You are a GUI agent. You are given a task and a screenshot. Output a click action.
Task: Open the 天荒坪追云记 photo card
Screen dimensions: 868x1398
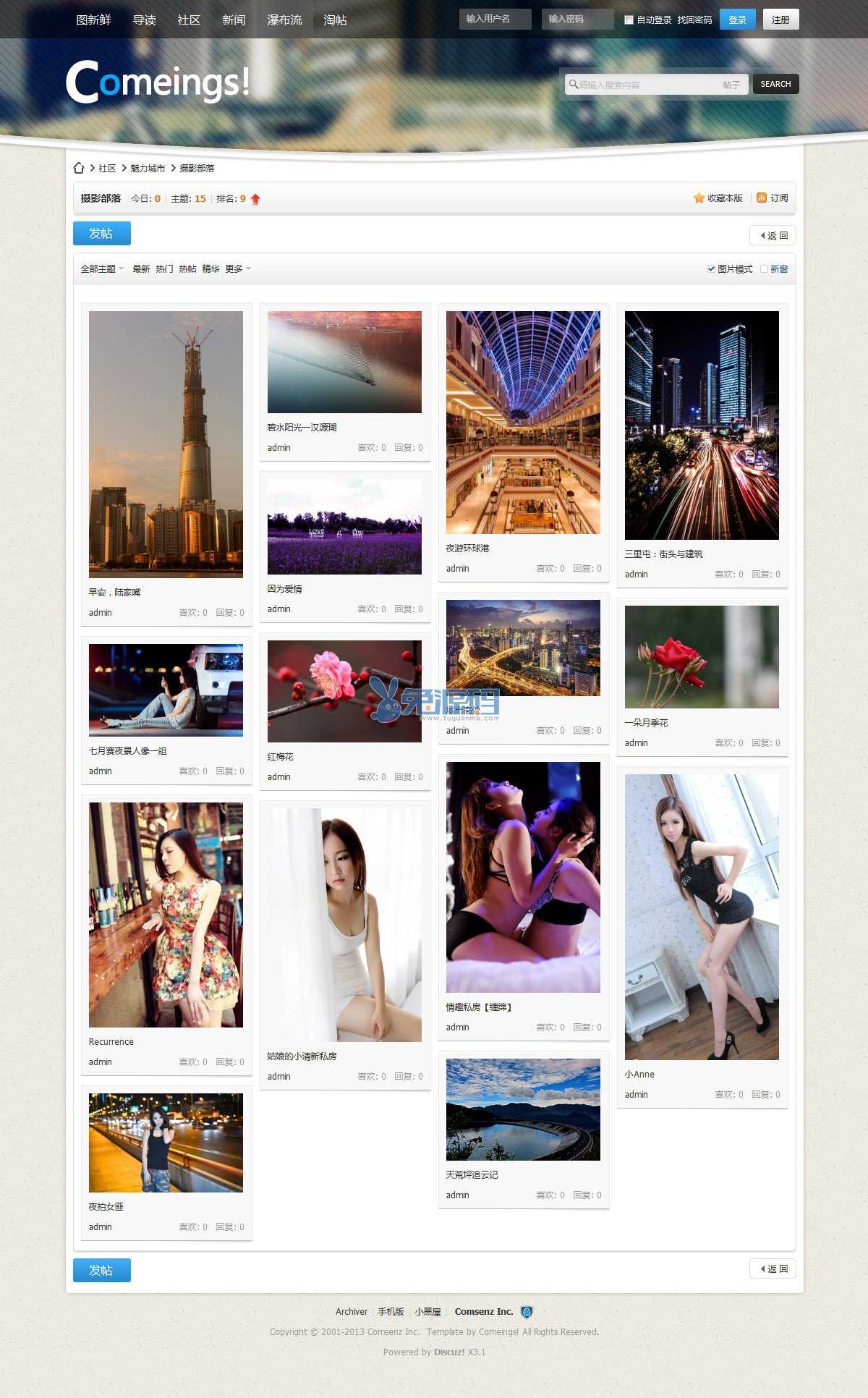[x=523, y=1109]
